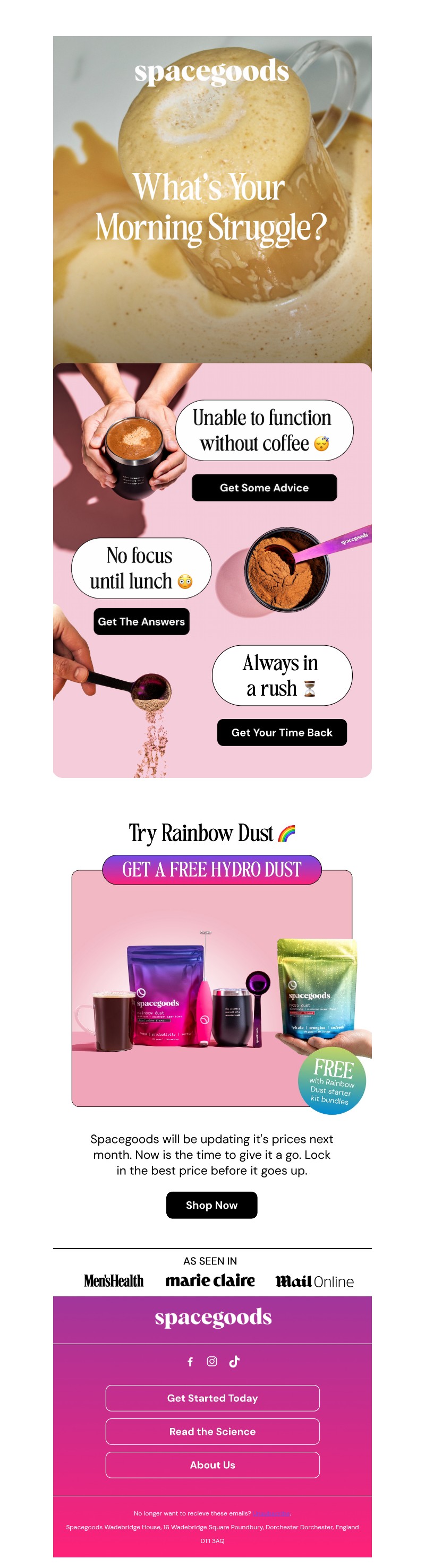425x1568 pixels.
Task: Tap Get Started Today
Action: point(212,1398)
